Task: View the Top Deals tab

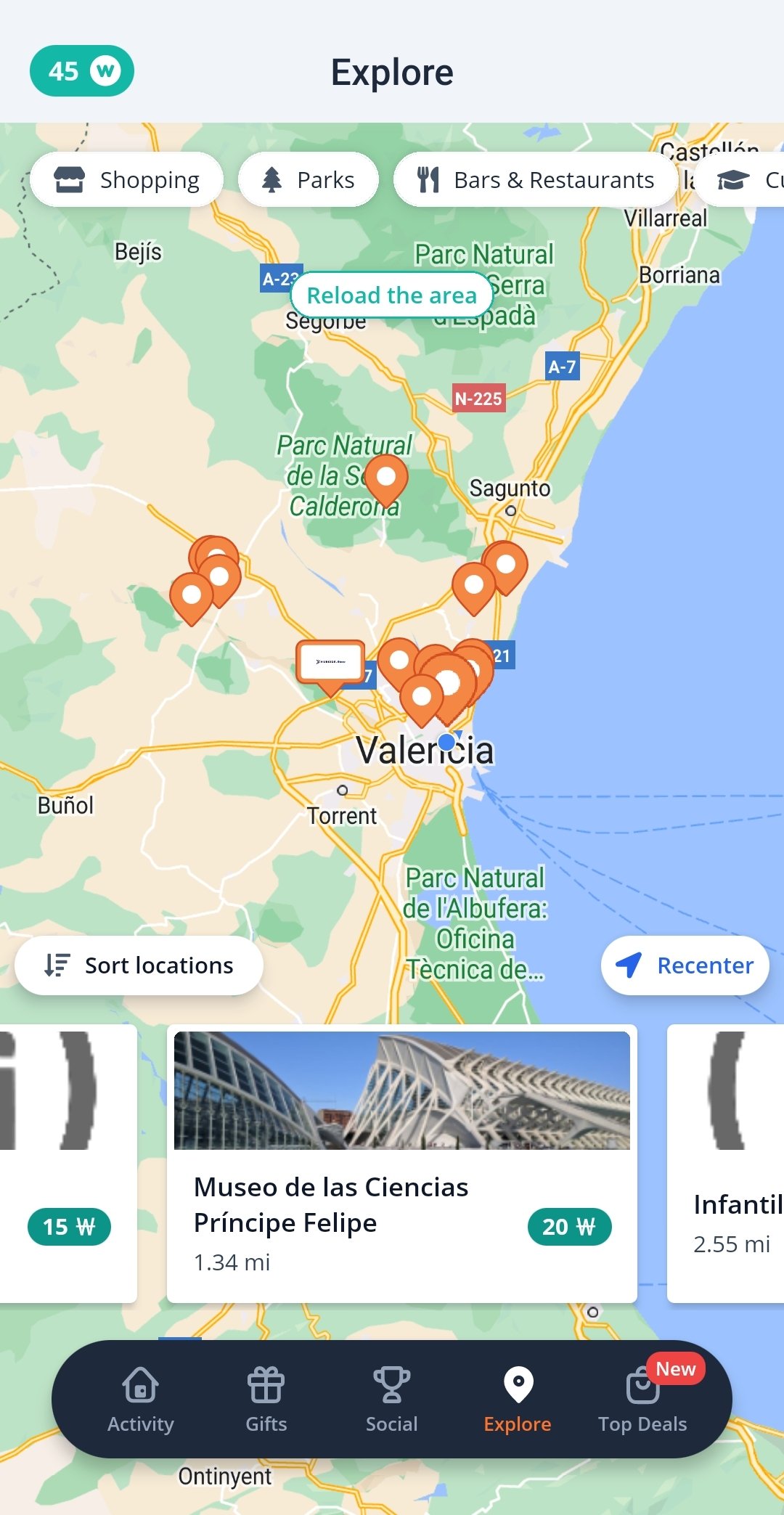Action: point(643,1399)
